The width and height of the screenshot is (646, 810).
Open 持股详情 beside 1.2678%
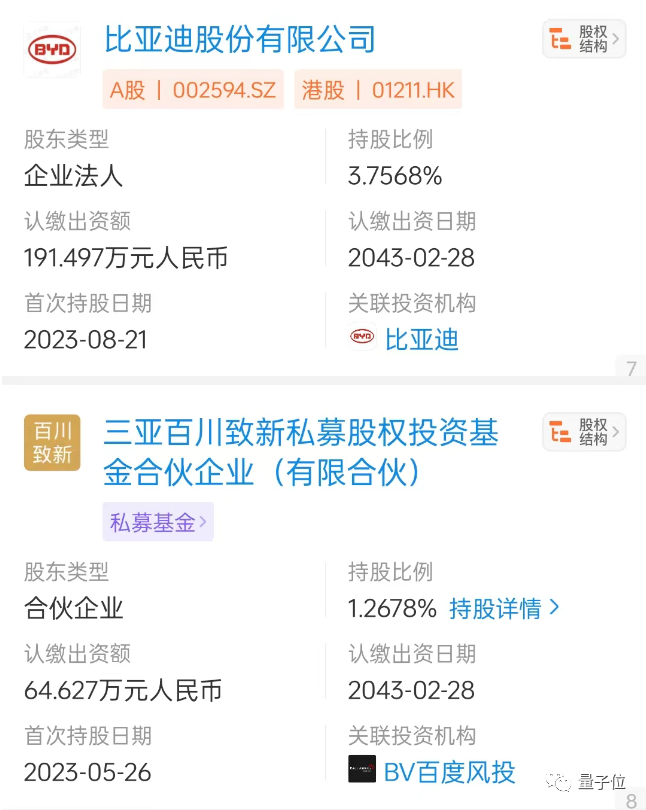[x=504, y=608]
